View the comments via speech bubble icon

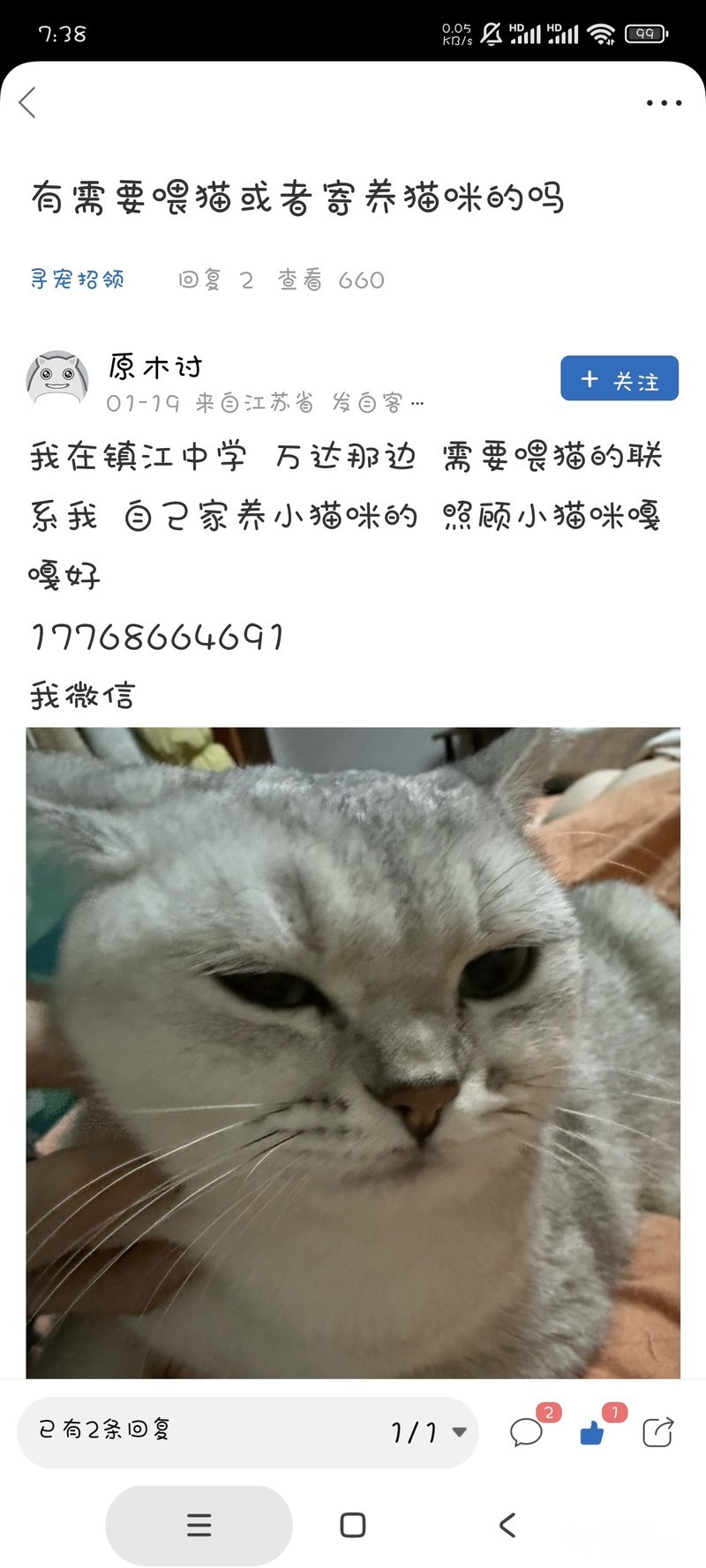click(527, 1432)
